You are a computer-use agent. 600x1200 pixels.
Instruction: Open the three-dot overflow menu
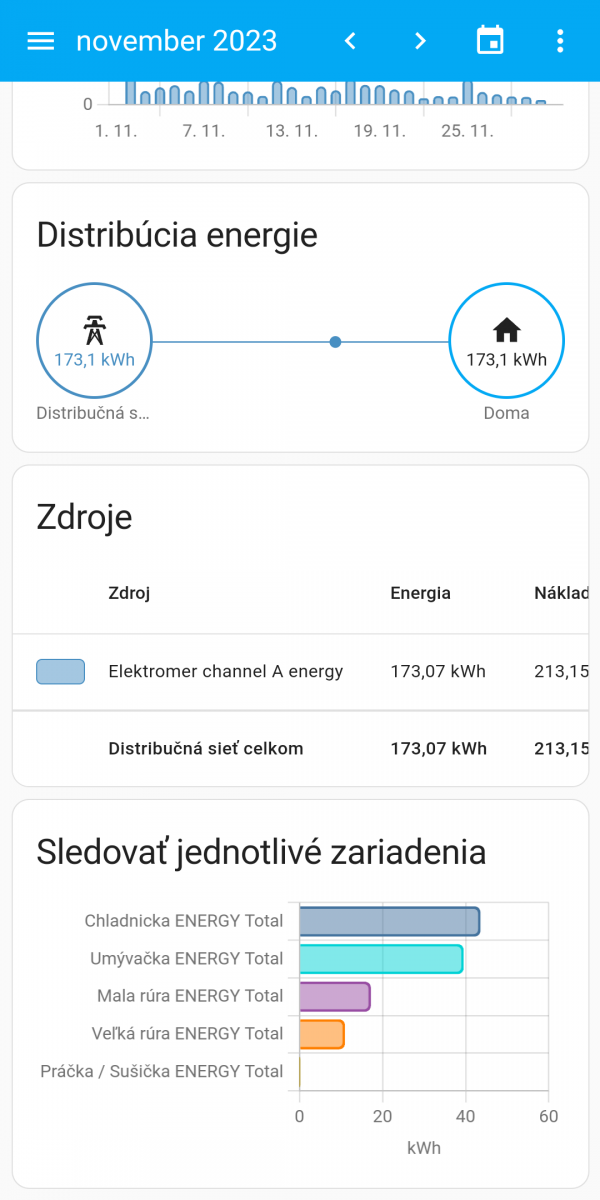(x=560, y=41)
